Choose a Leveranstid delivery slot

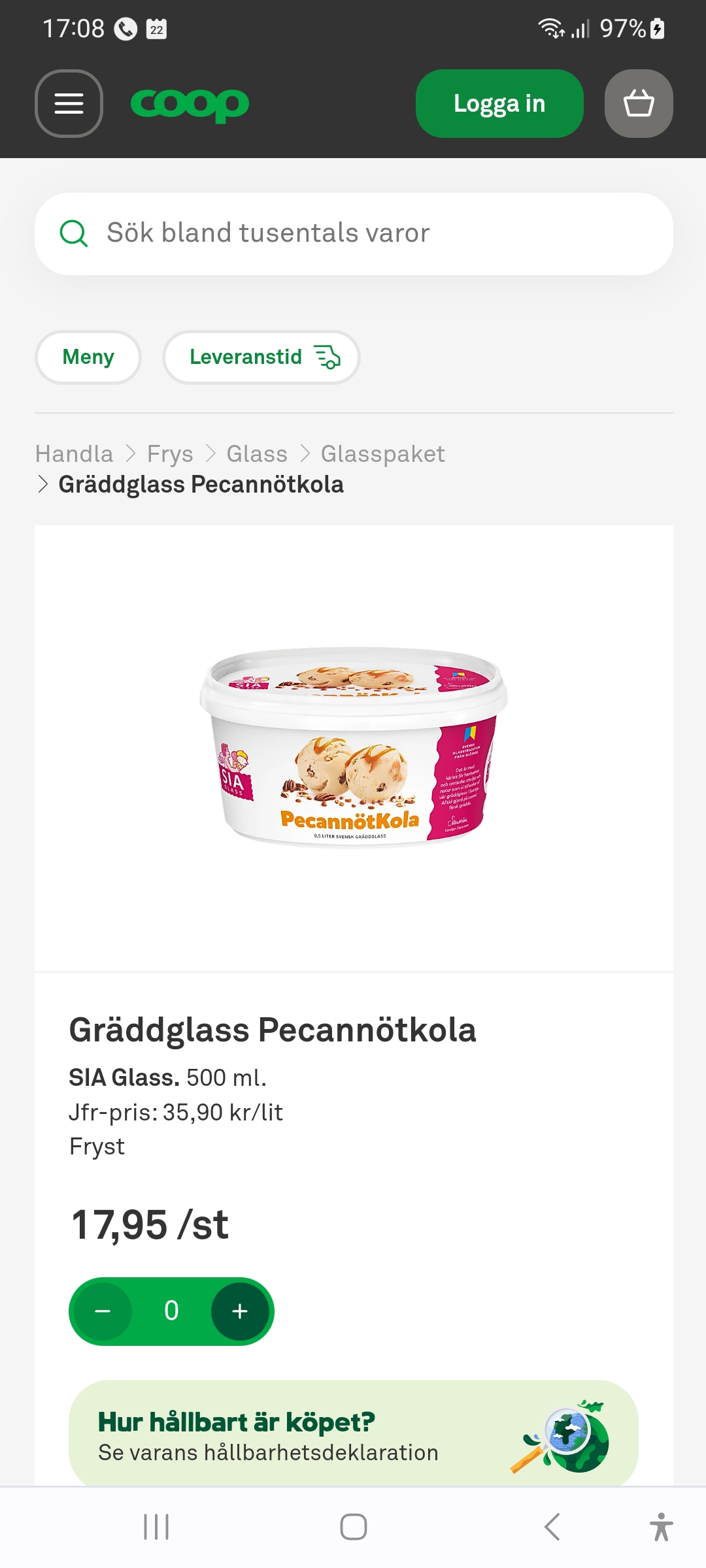tap(261, 357)
